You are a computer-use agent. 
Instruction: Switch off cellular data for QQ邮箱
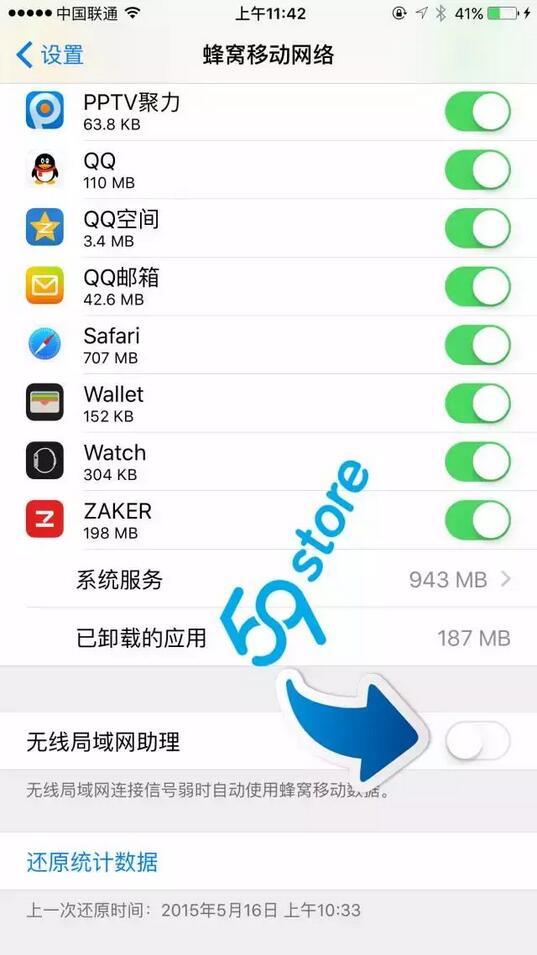click(x=477, y=286)
